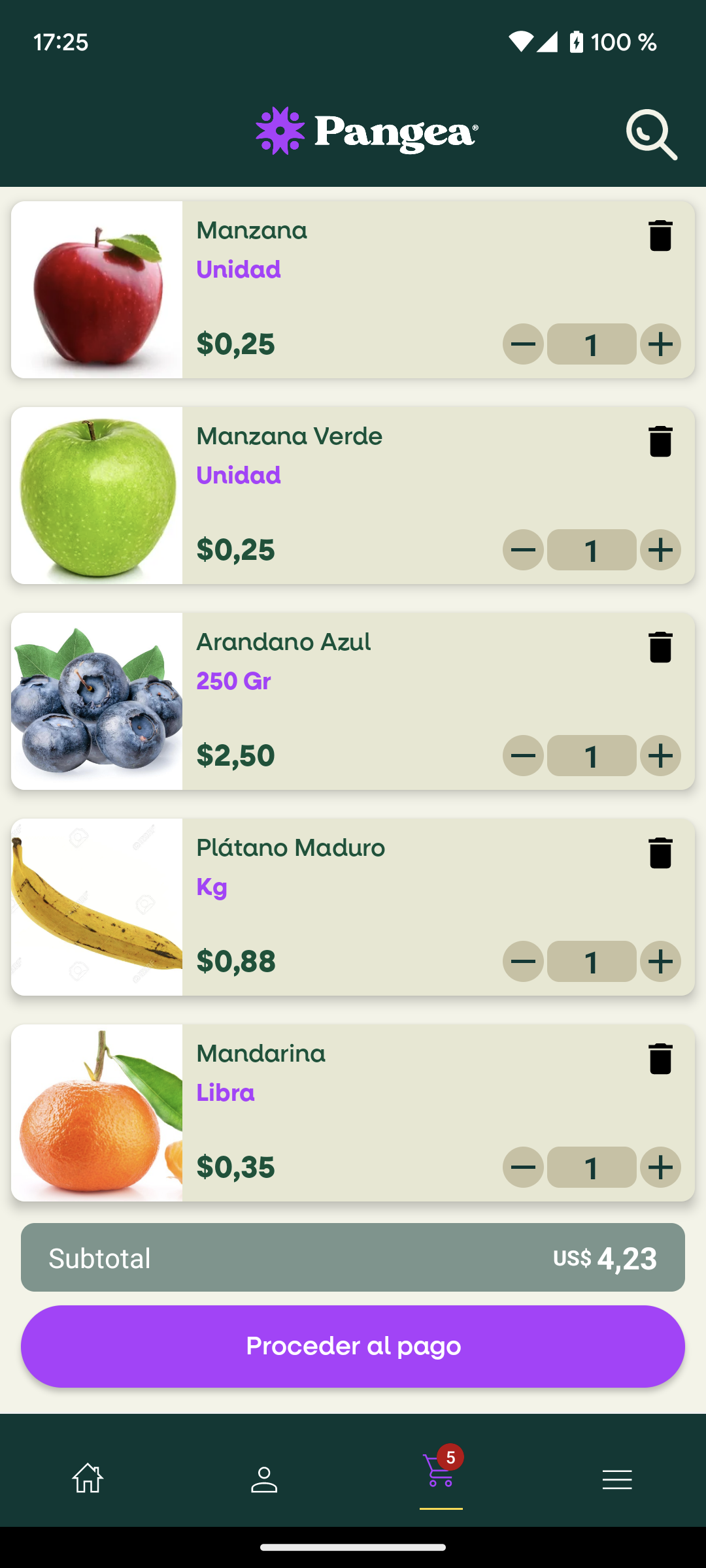Image resolution: width=706 pixels, height=1568 pixels.
Task: Add one more Manzana Verde
Action: pos(660,550)
